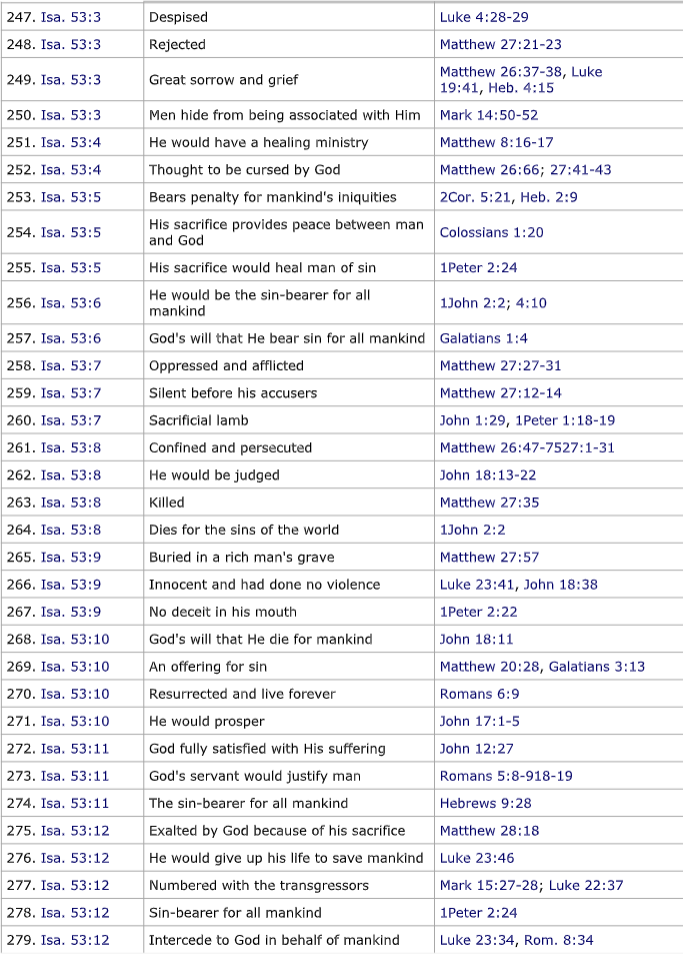Open the Matthew 8:16-17 reference
Image resolution: width=683 pixels, height=955 pixels.
tap(497, 143)
